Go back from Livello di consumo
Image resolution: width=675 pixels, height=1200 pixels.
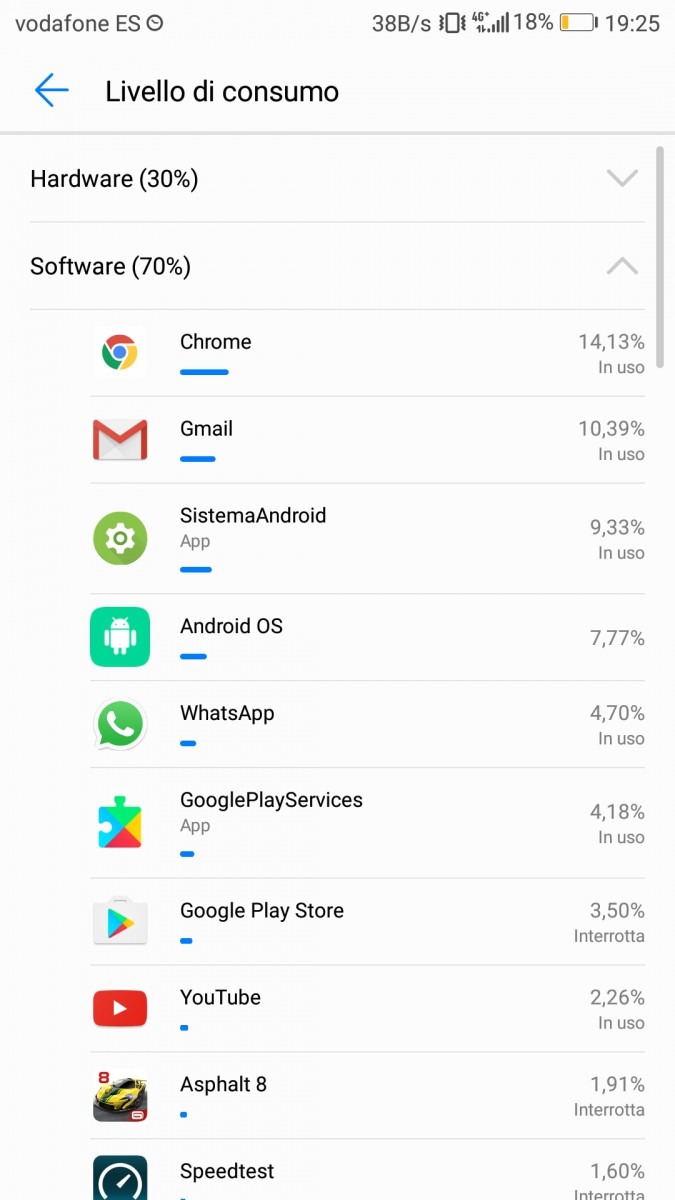51,91
